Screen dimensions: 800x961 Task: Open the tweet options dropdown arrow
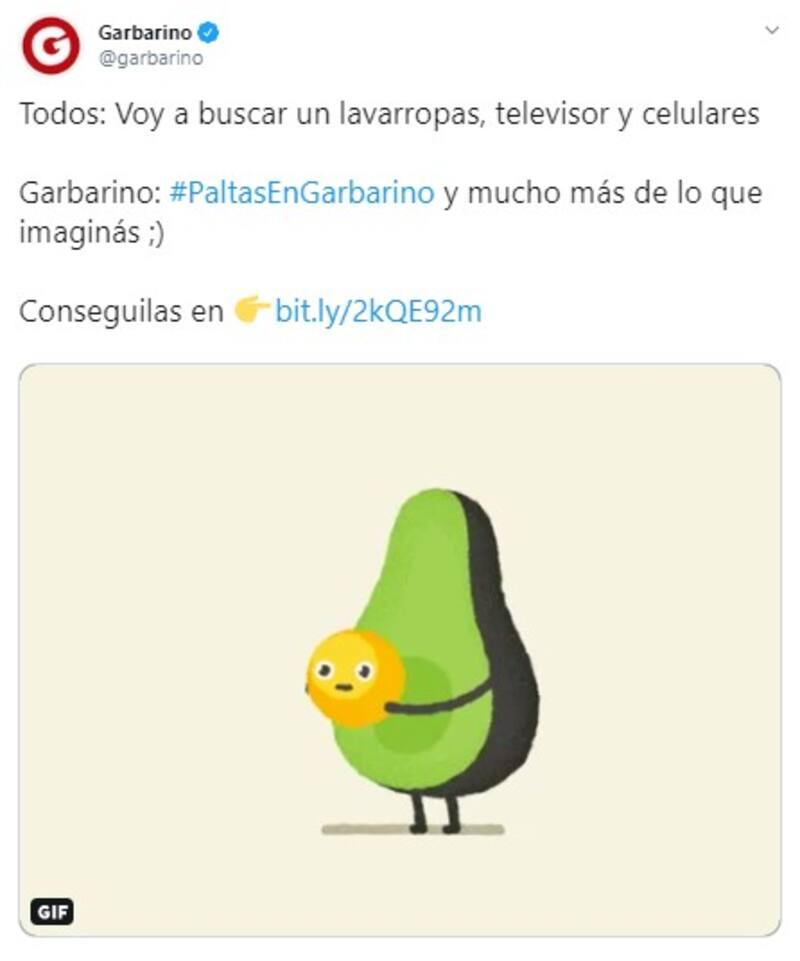tap(771, 30)
